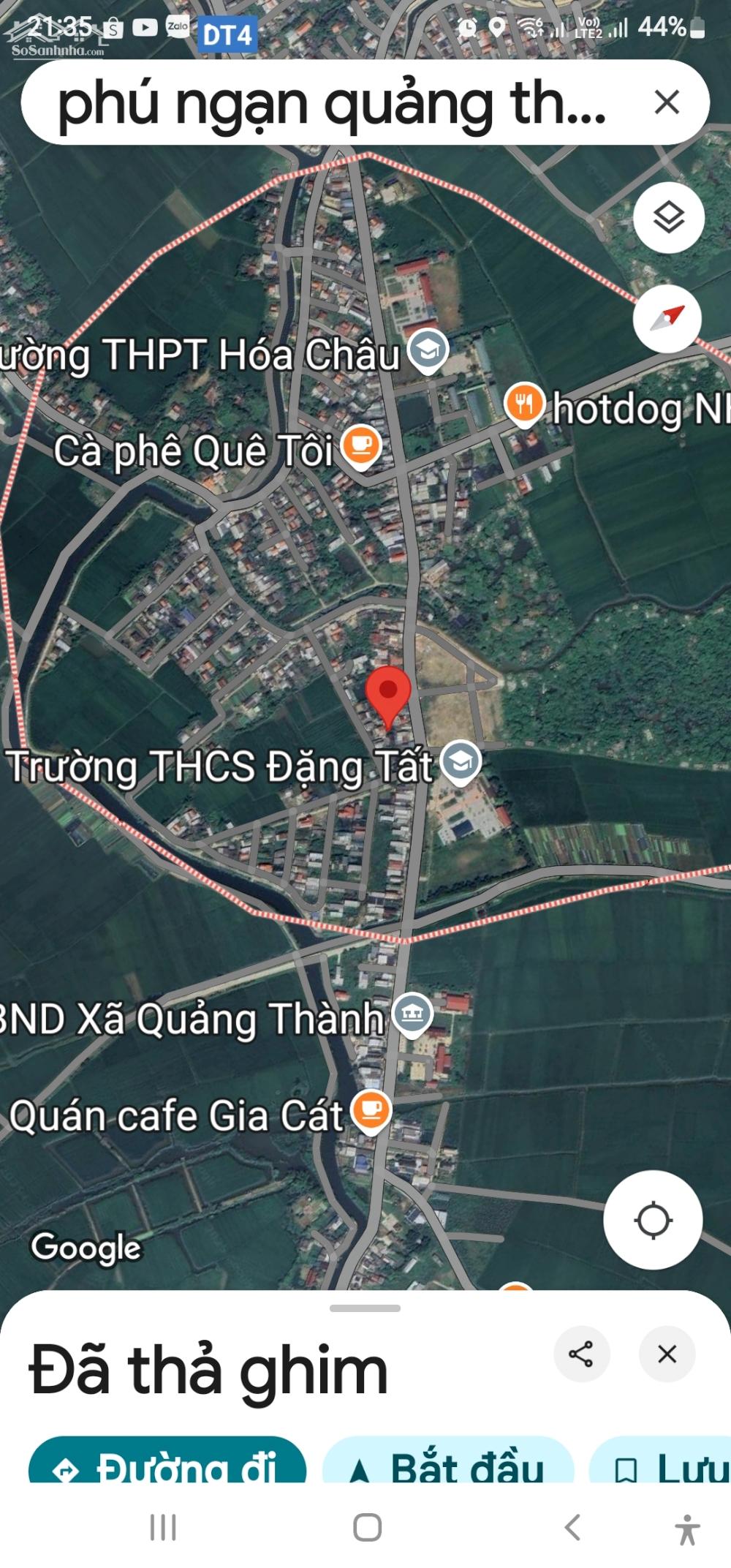Clear the search query with the X
The width and height of the screenshot is (731, 1568).
tap(667, 102)
